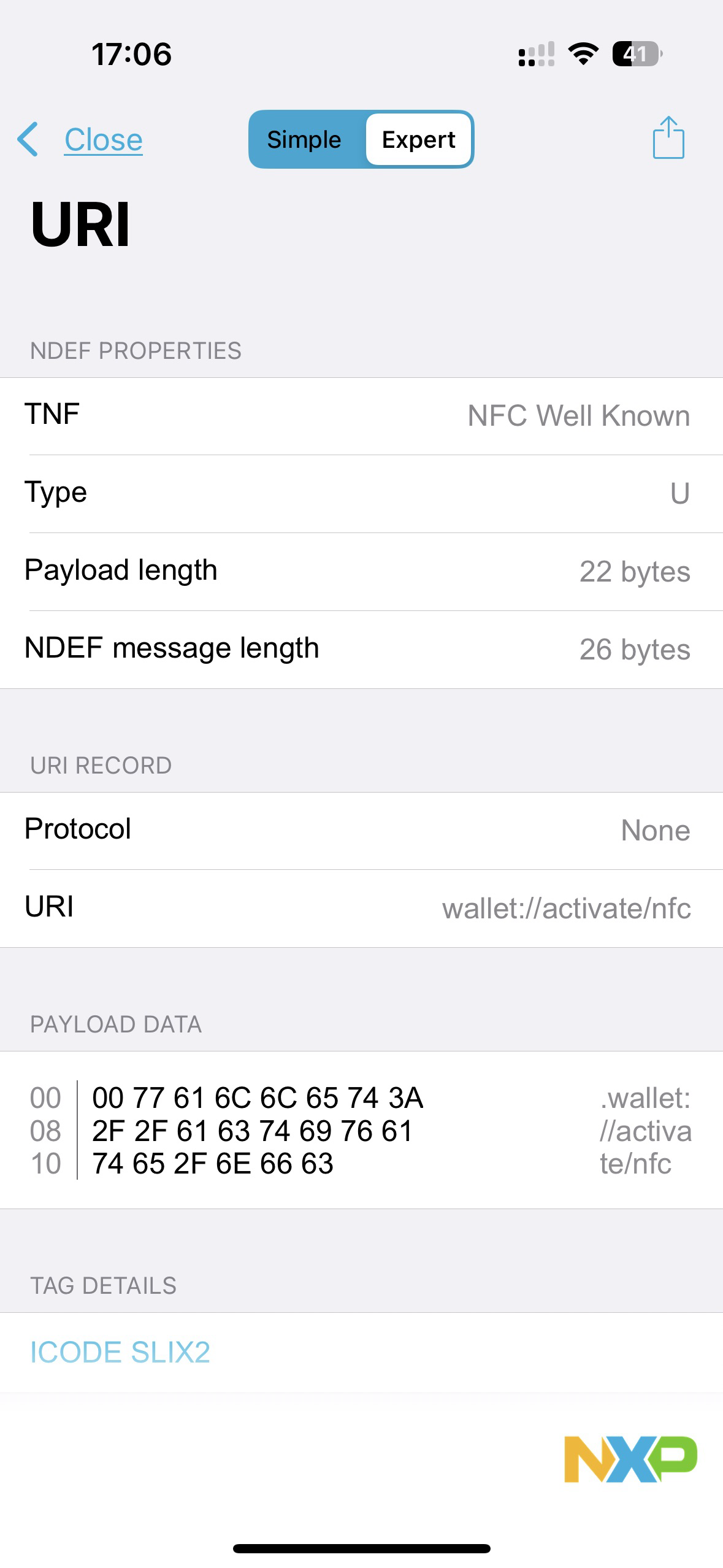Image resolution: width=723 pixels, height=1568 pixels.
Task: Tap the Close back button
Action: click(x=80, y=139)
